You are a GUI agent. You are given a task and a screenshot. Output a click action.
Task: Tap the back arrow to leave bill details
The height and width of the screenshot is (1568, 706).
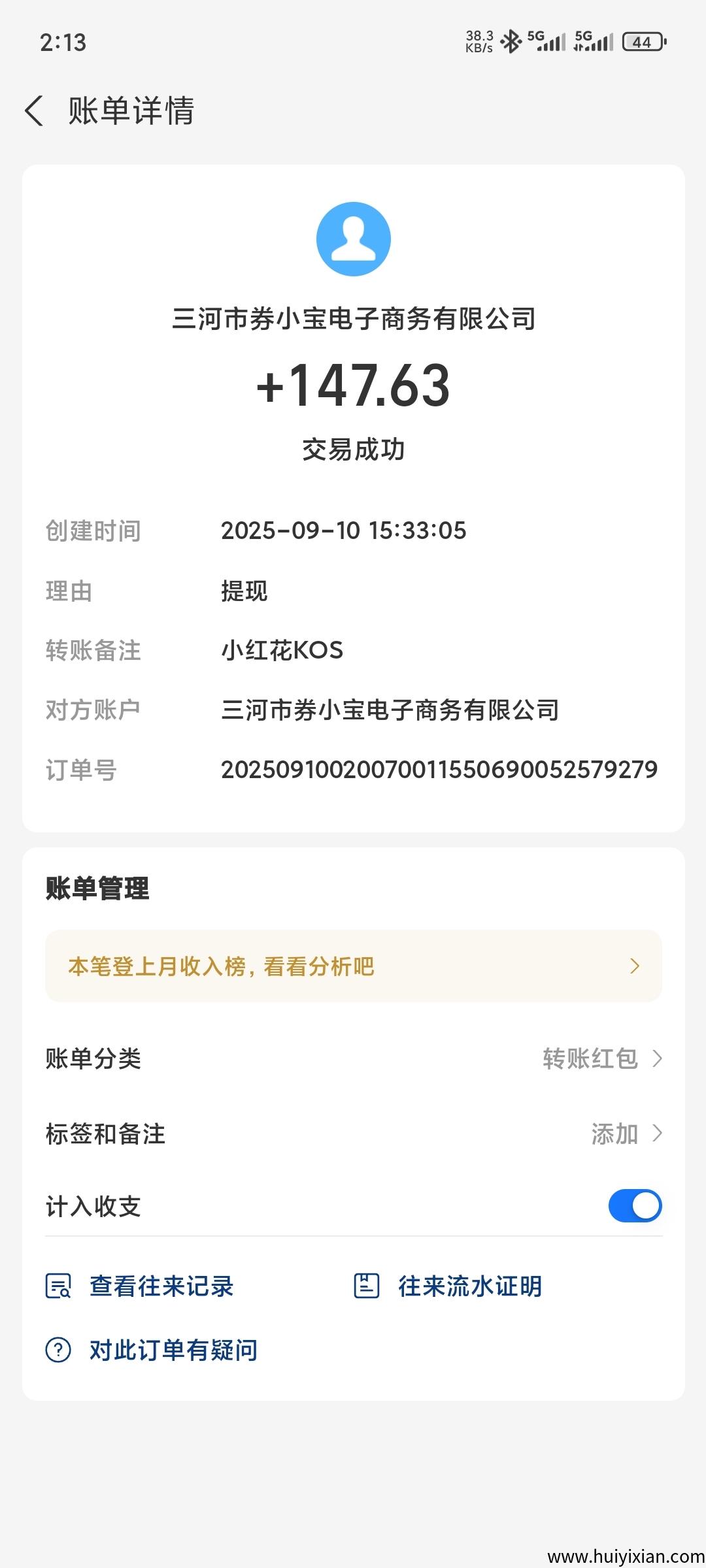35,112
